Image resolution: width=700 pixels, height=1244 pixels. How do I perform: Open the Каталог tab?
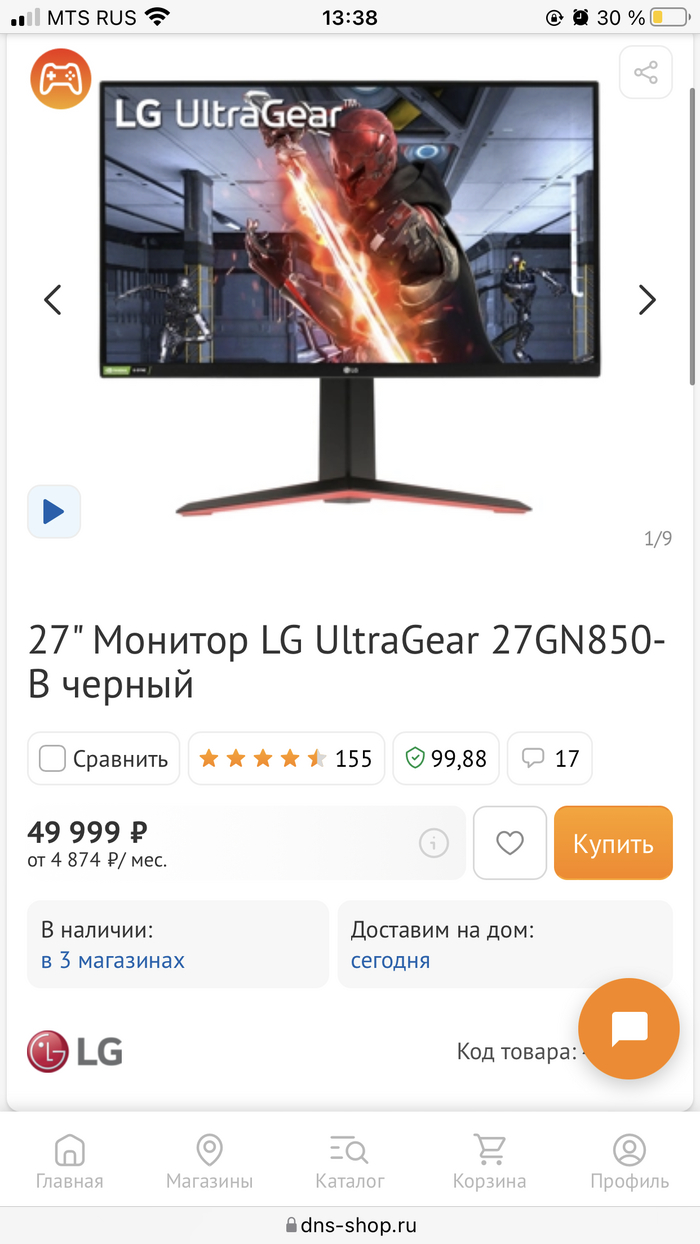click(350, 1162)
